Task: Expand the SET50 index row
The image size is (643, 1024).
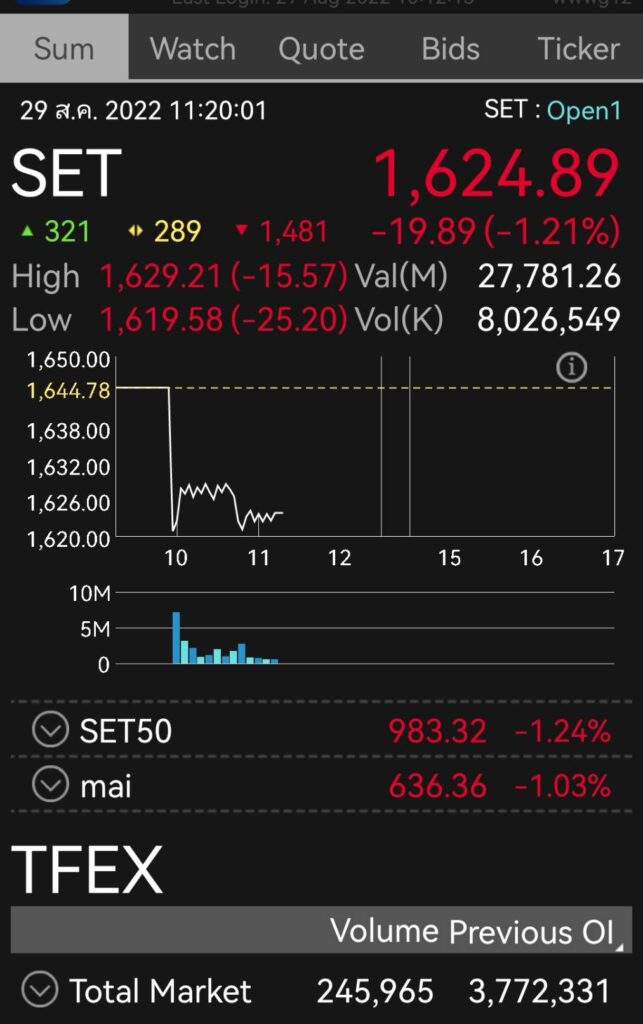Action: pos(50,731)
